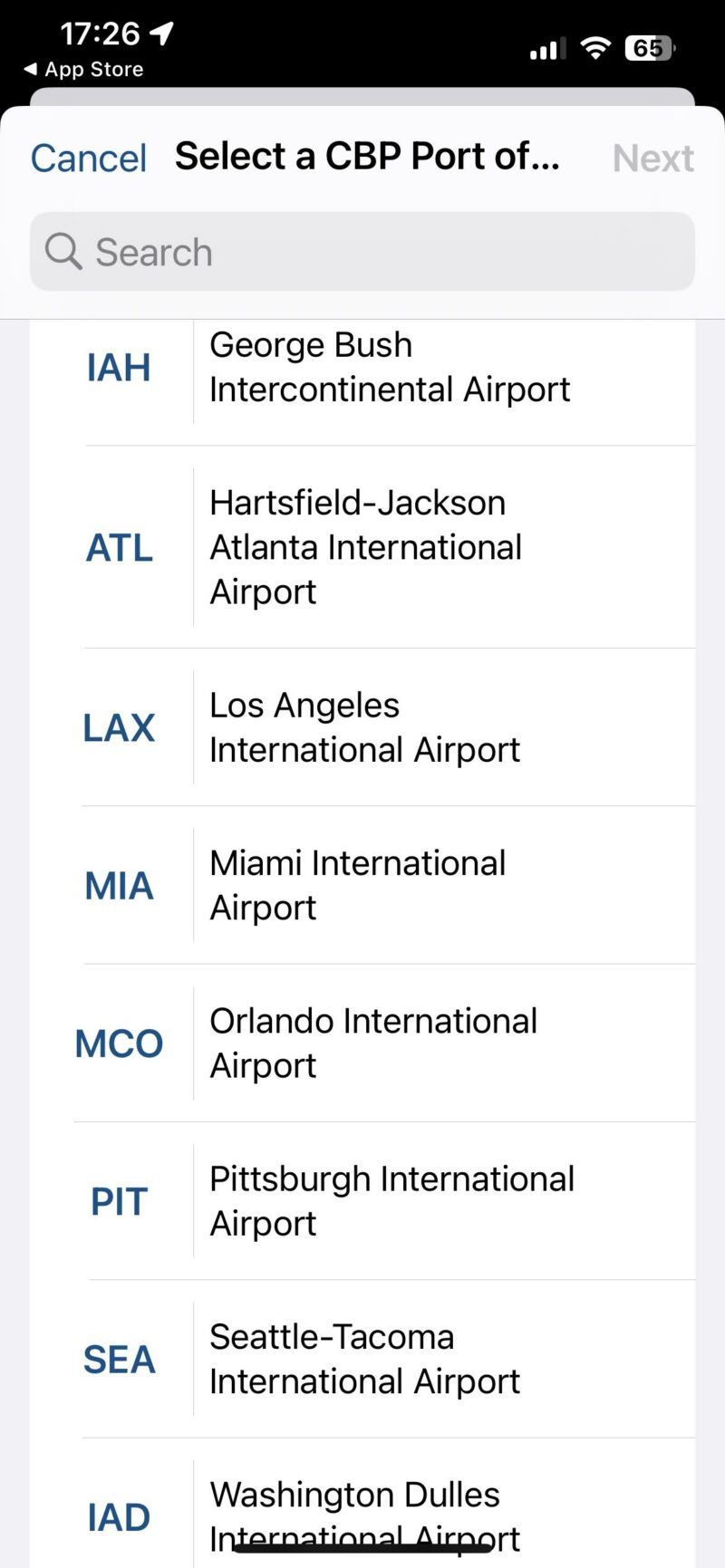Tap the search magnifier icon
Viewport: 725px width, 1568px height.
pyautogui.click(x=62, y=252)
